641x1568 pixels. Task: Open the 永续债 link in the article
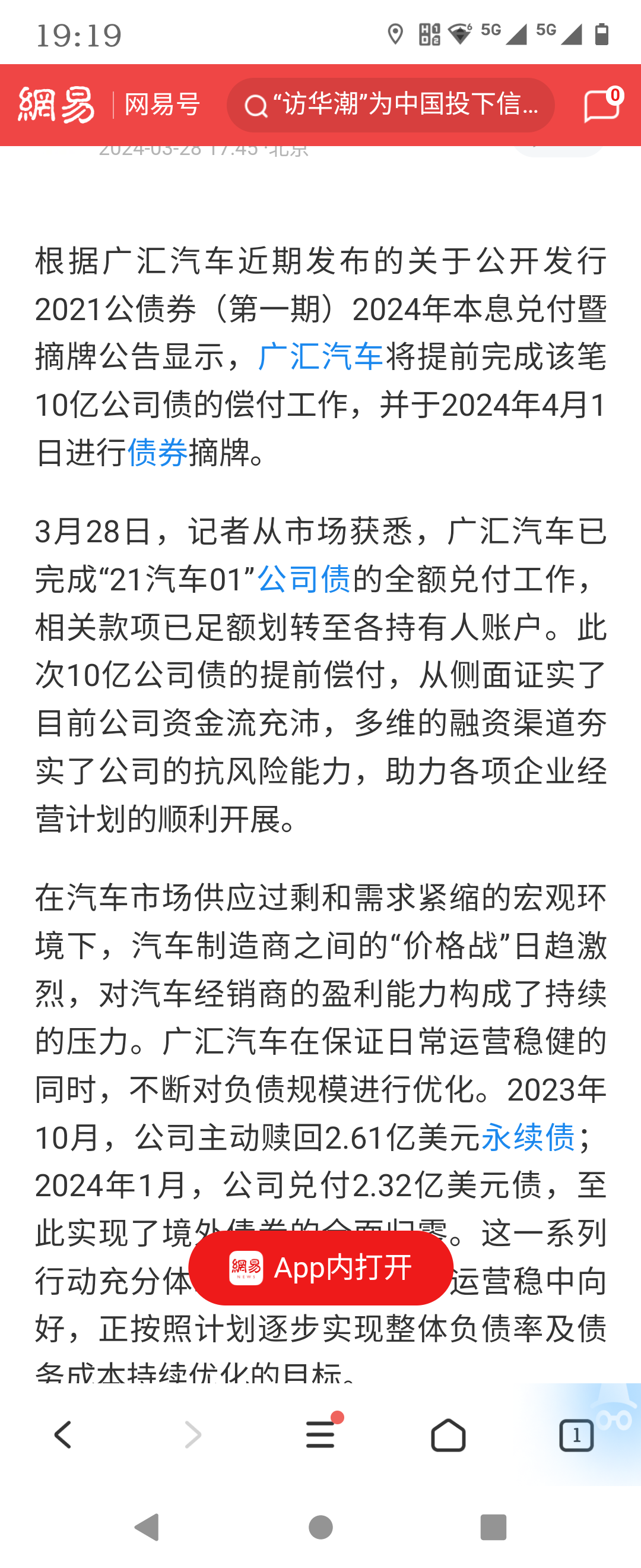click(528, 1137)
